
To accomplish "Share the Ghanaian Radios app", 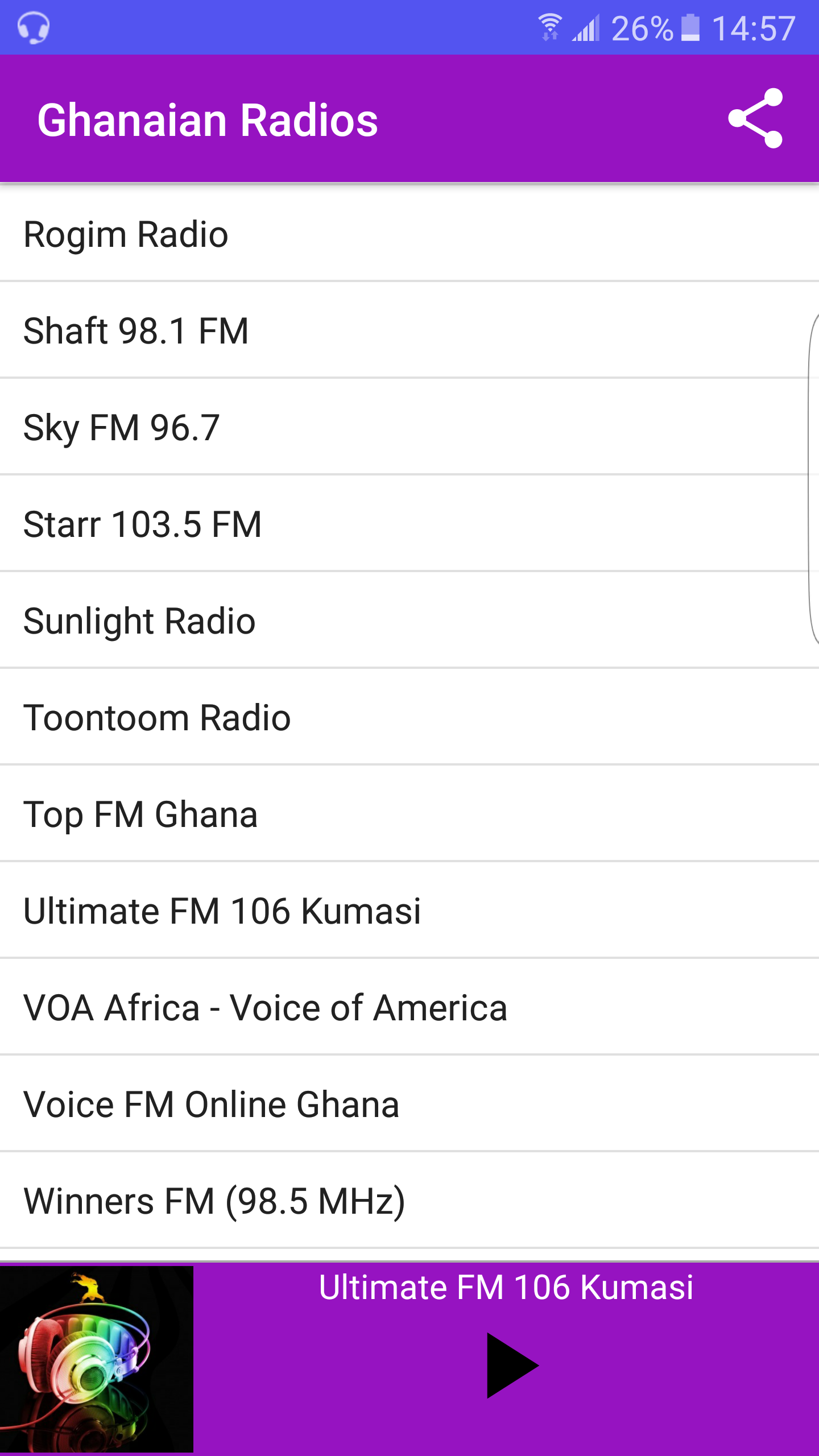I will (x=755, y=118).
